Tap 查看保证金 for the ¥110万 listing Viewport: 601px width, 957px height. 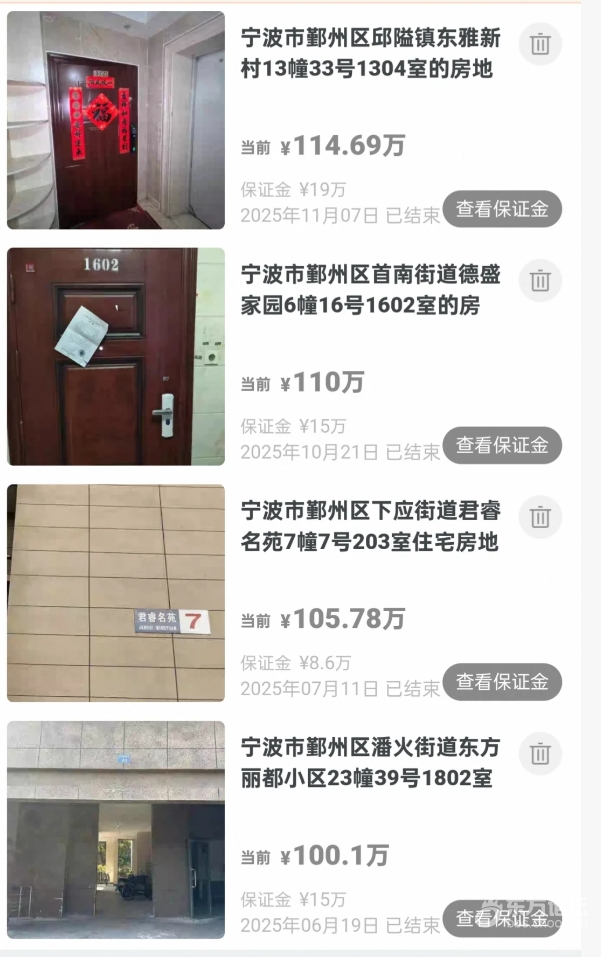click(502, 445)
